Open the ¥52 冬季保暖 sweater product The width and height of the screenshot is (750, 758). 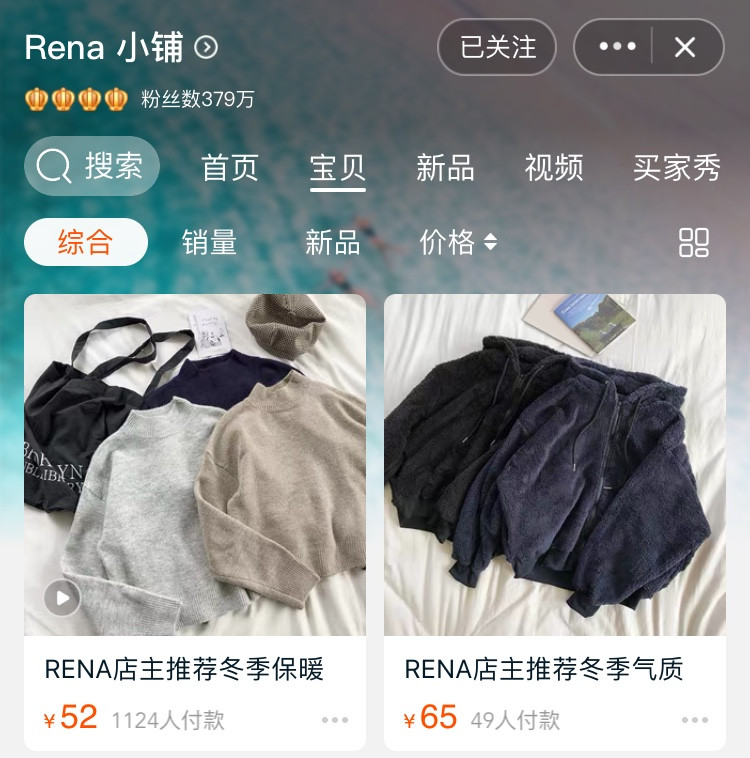(195, 465)
